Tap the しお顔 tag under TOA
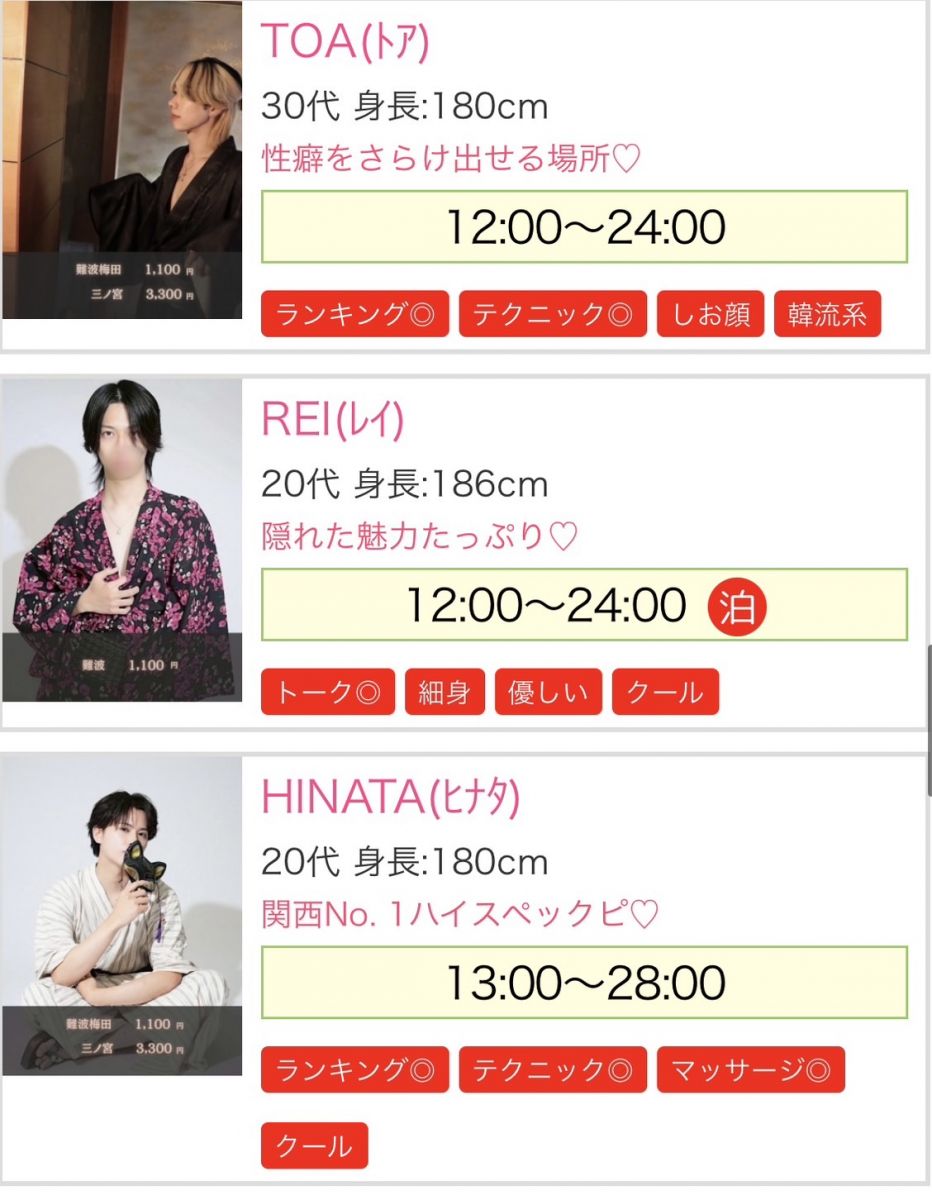Image resolution: width=932 pixels, height=1200 pixels. (710, 315)
